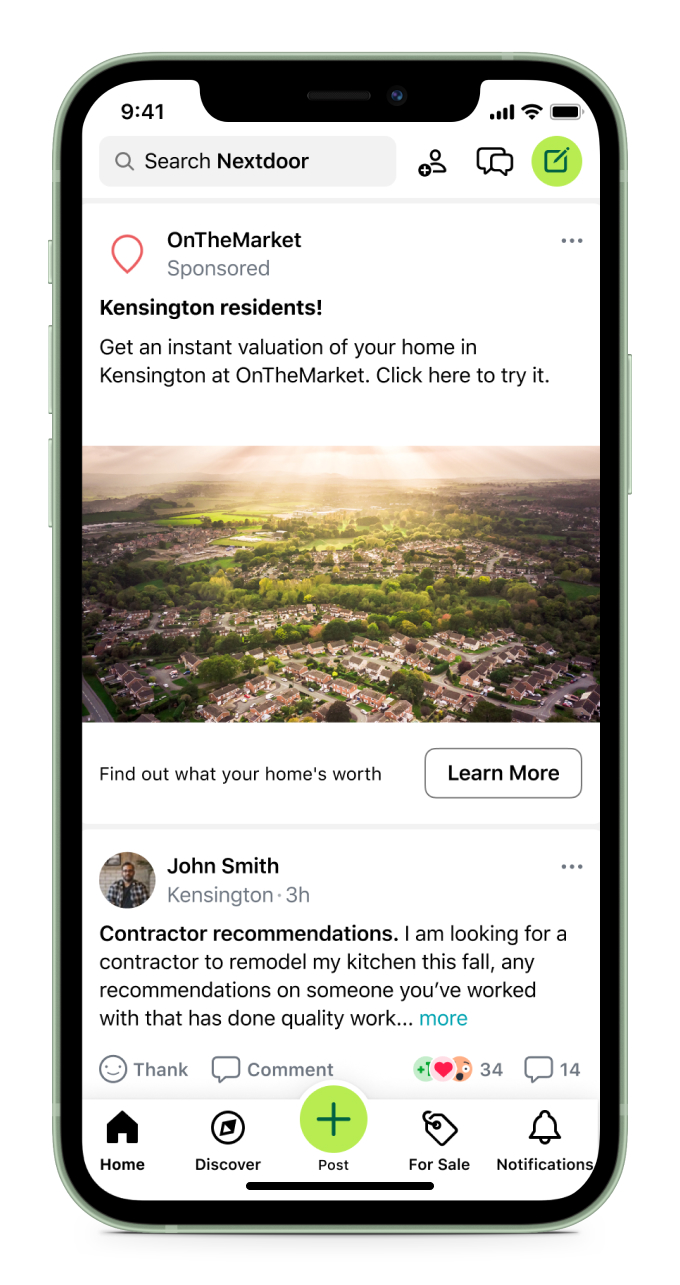Open options menu on OnTheMarket ad
Viewport: 680px width, 1285px height.
click(x=571, y=241)
